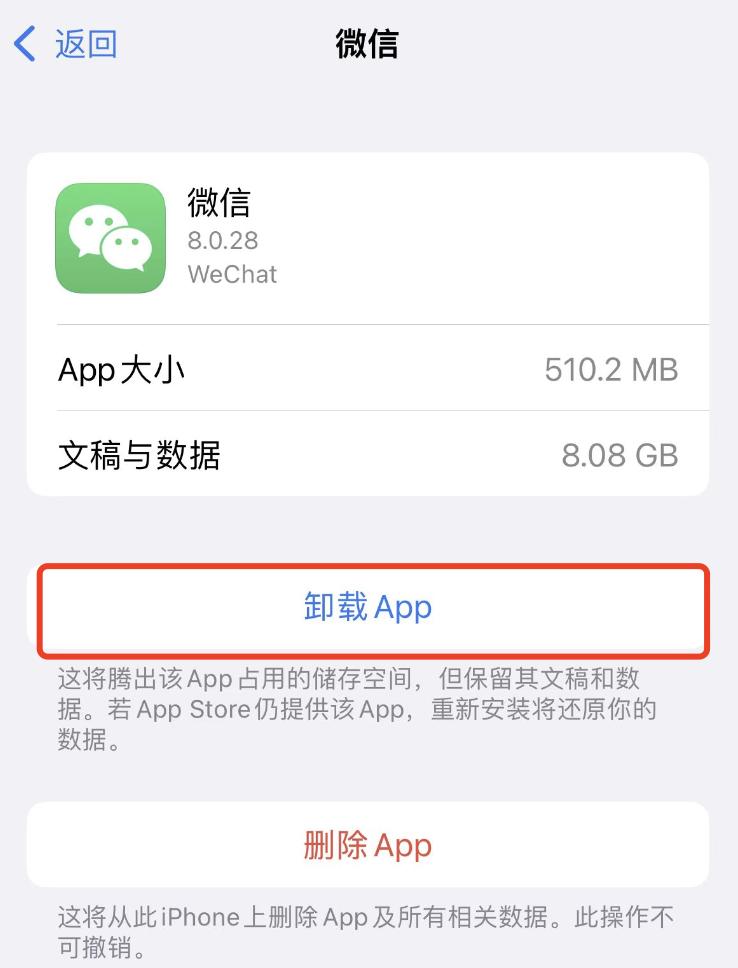The height and width of the screenshot is (968, 738).
Task: Select the red-highlighted offload option
Action: (x=368, y=607)
